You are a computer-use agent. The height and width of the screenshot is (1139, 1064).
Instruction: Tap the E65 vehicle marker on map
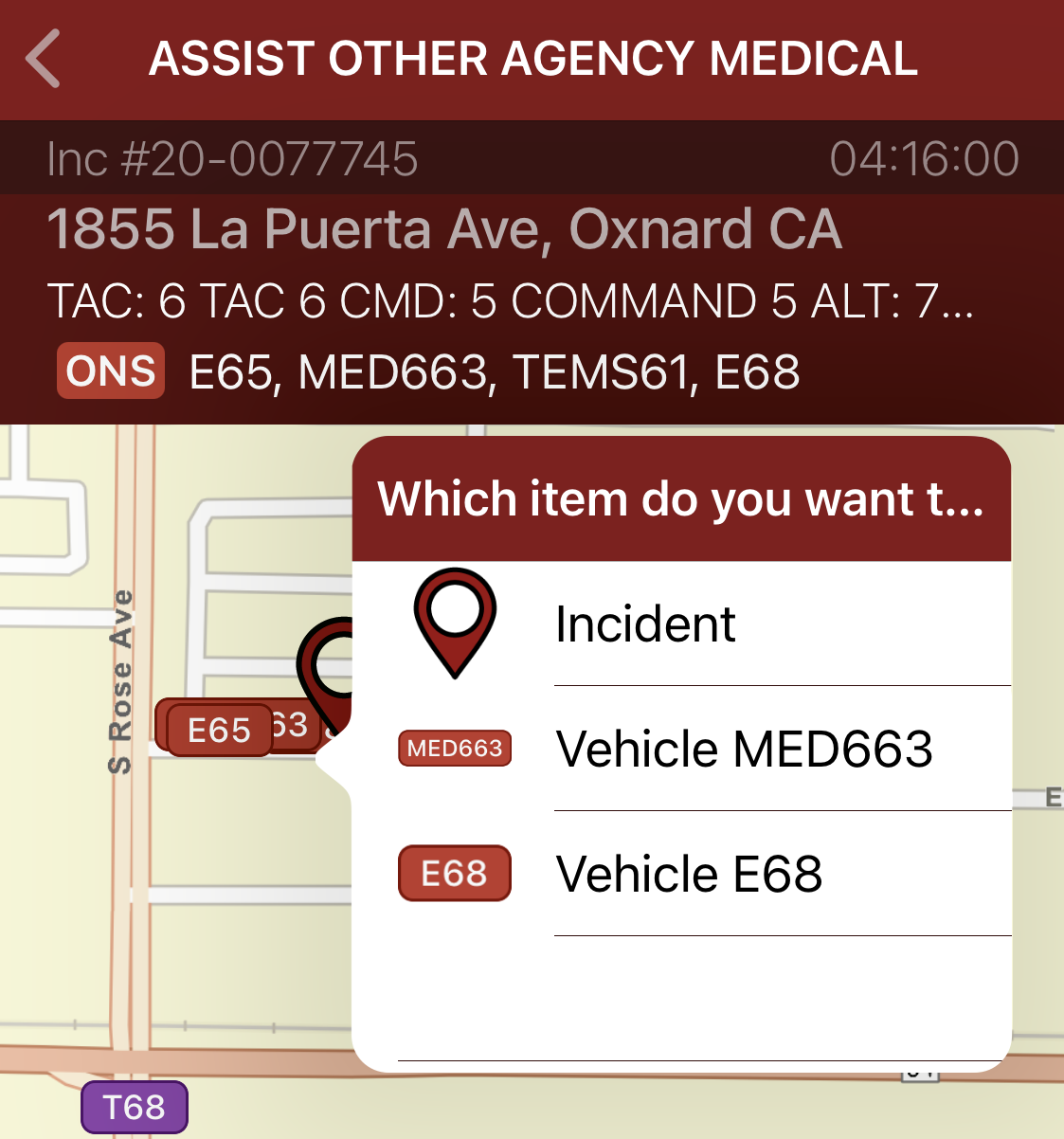click(x=217, y=730)
